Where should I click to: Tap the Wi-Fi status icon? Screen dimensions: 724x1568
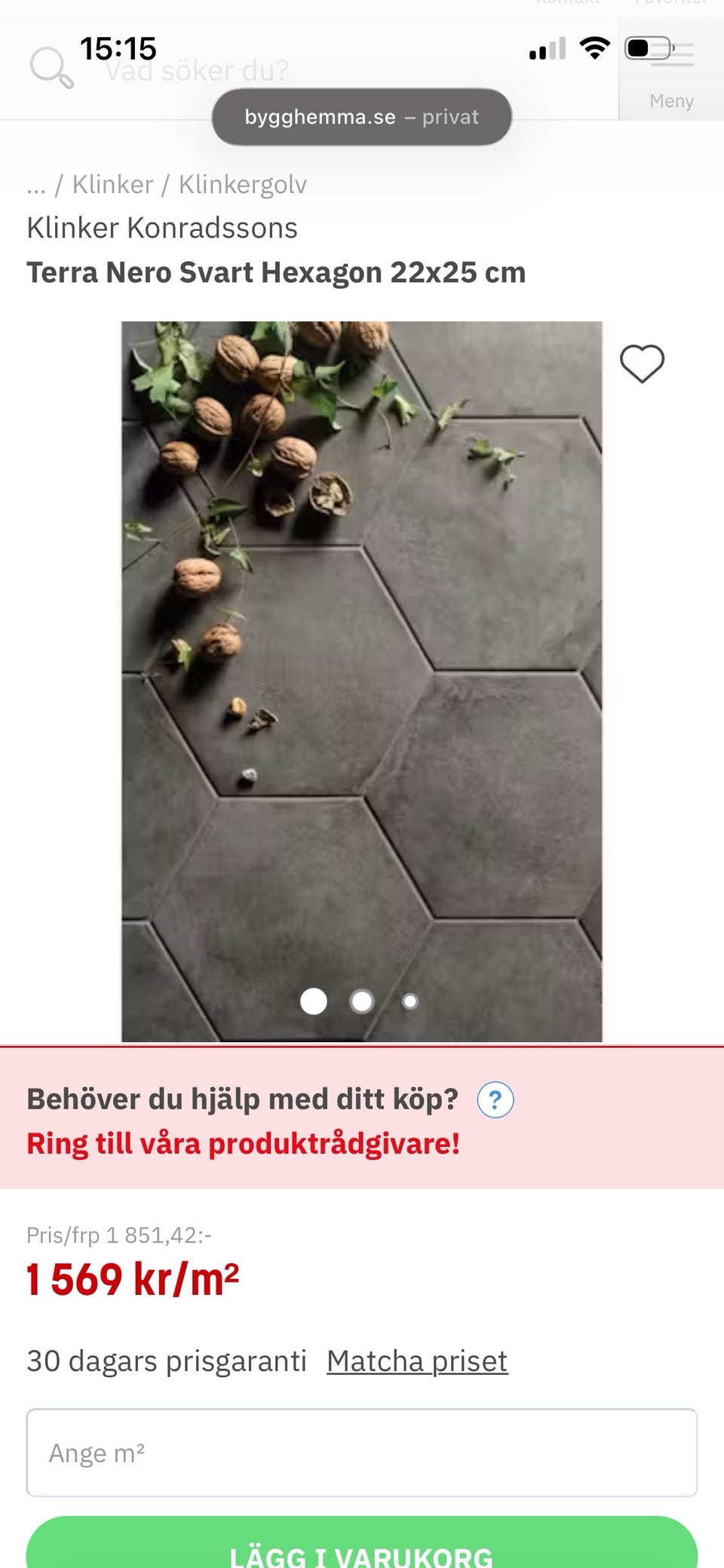(595, 47)
